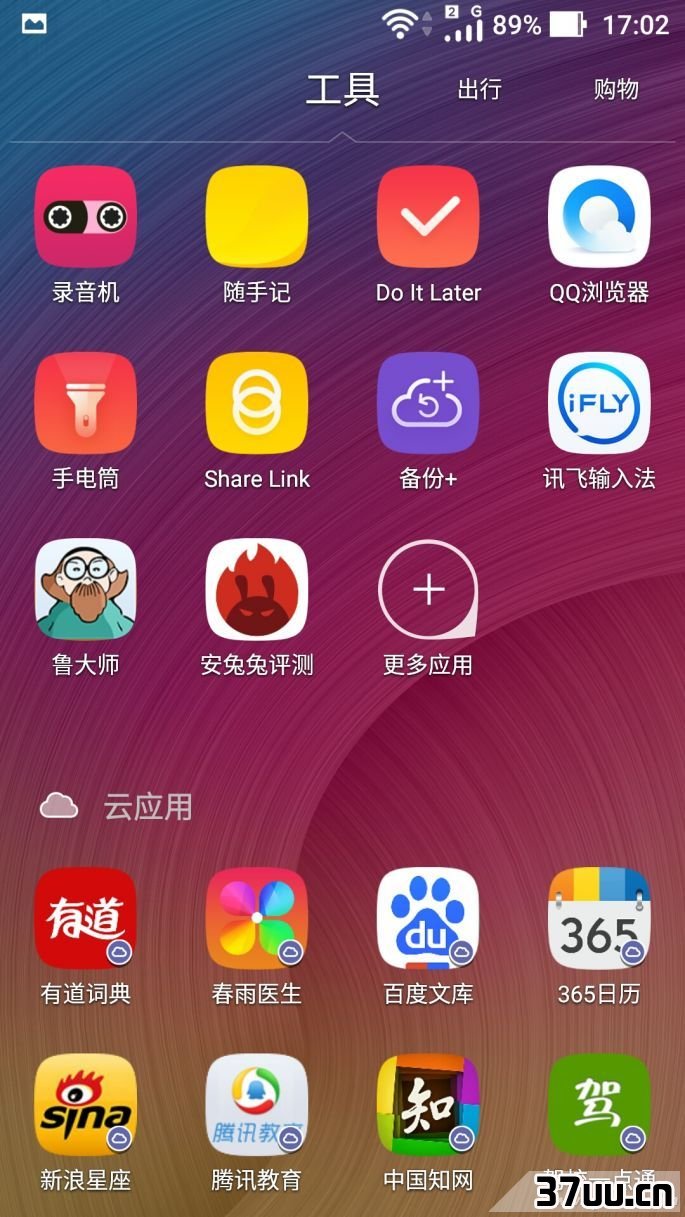Open the Do It Later app

click(428, 217)
